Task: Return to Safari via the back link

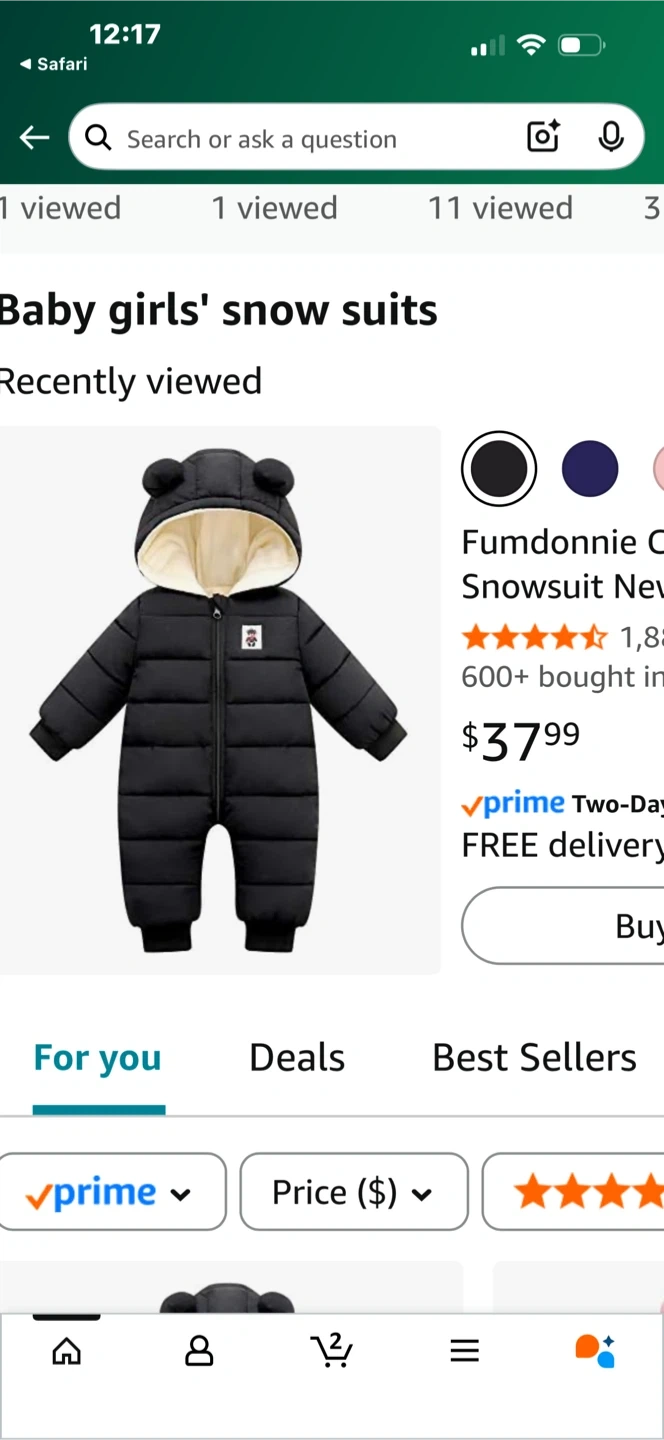Action: (x=53, y=64)
